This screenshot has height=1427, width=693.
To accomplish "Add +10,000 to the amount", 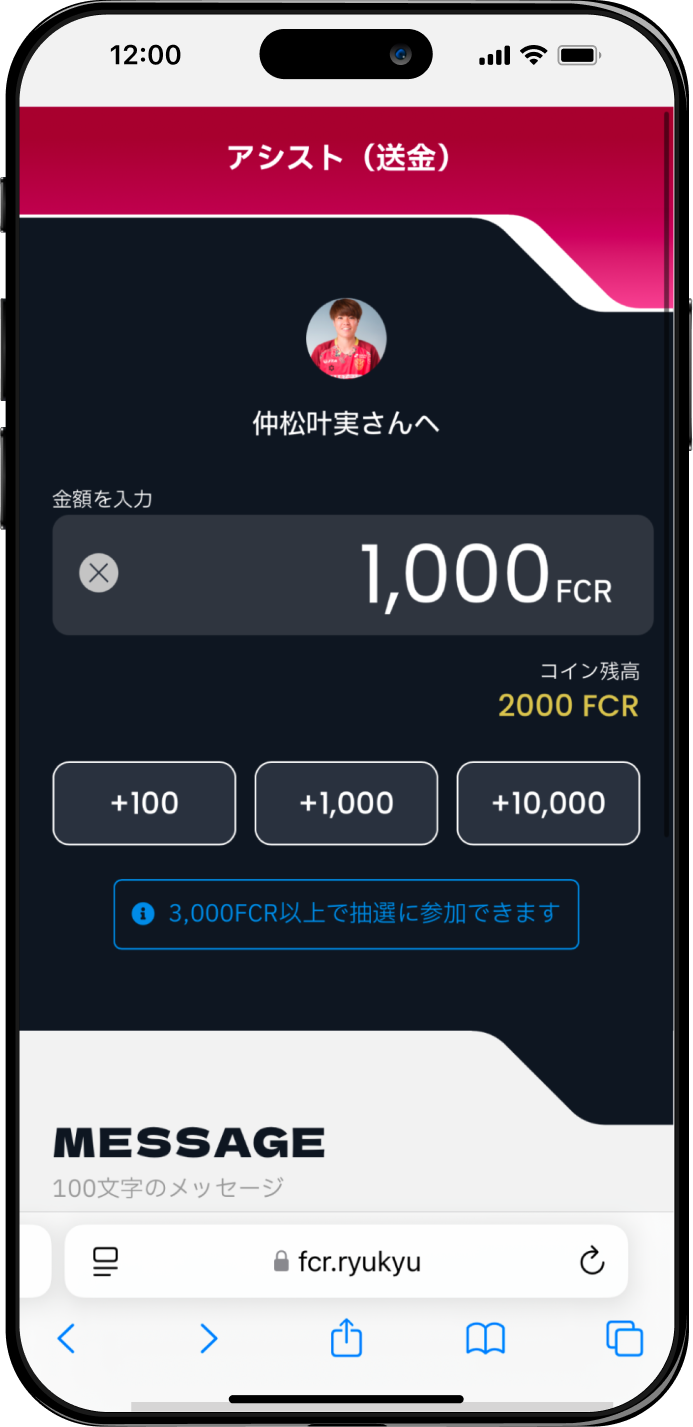I will click(548, 803).
